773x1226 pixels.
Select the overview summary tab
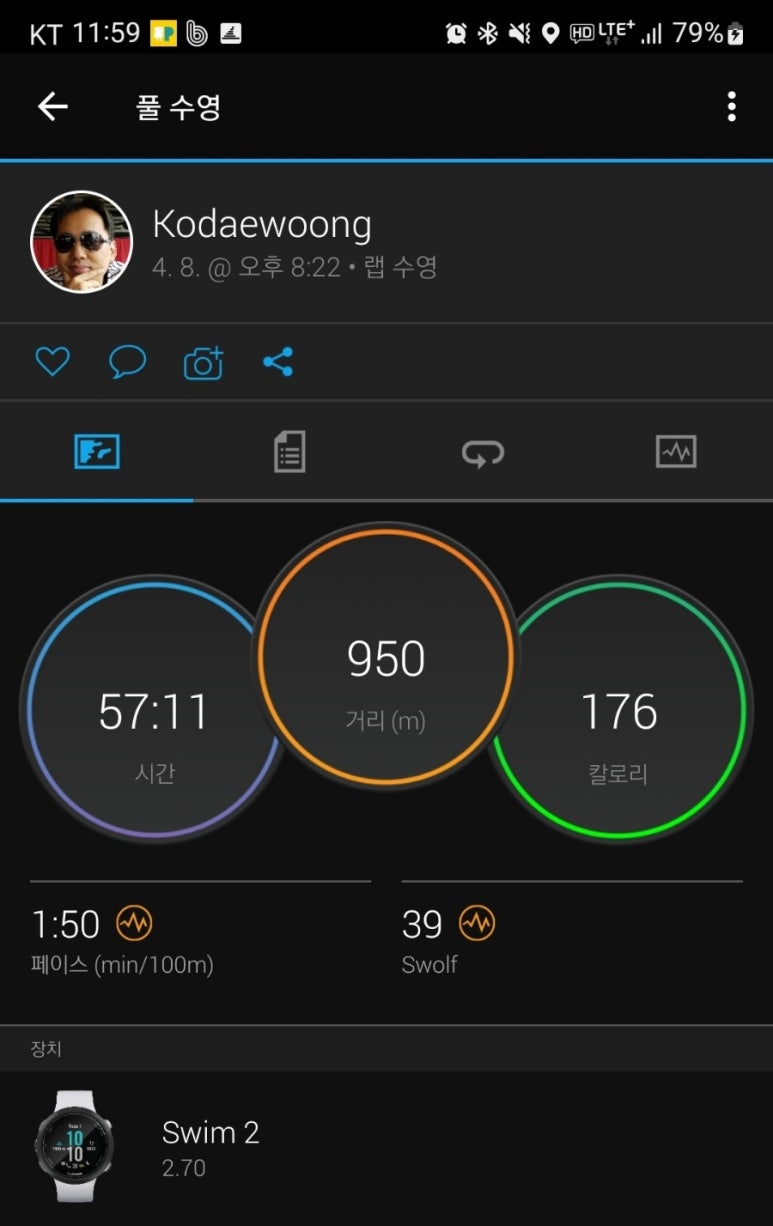pyautogui.click(x=97, y=452)
